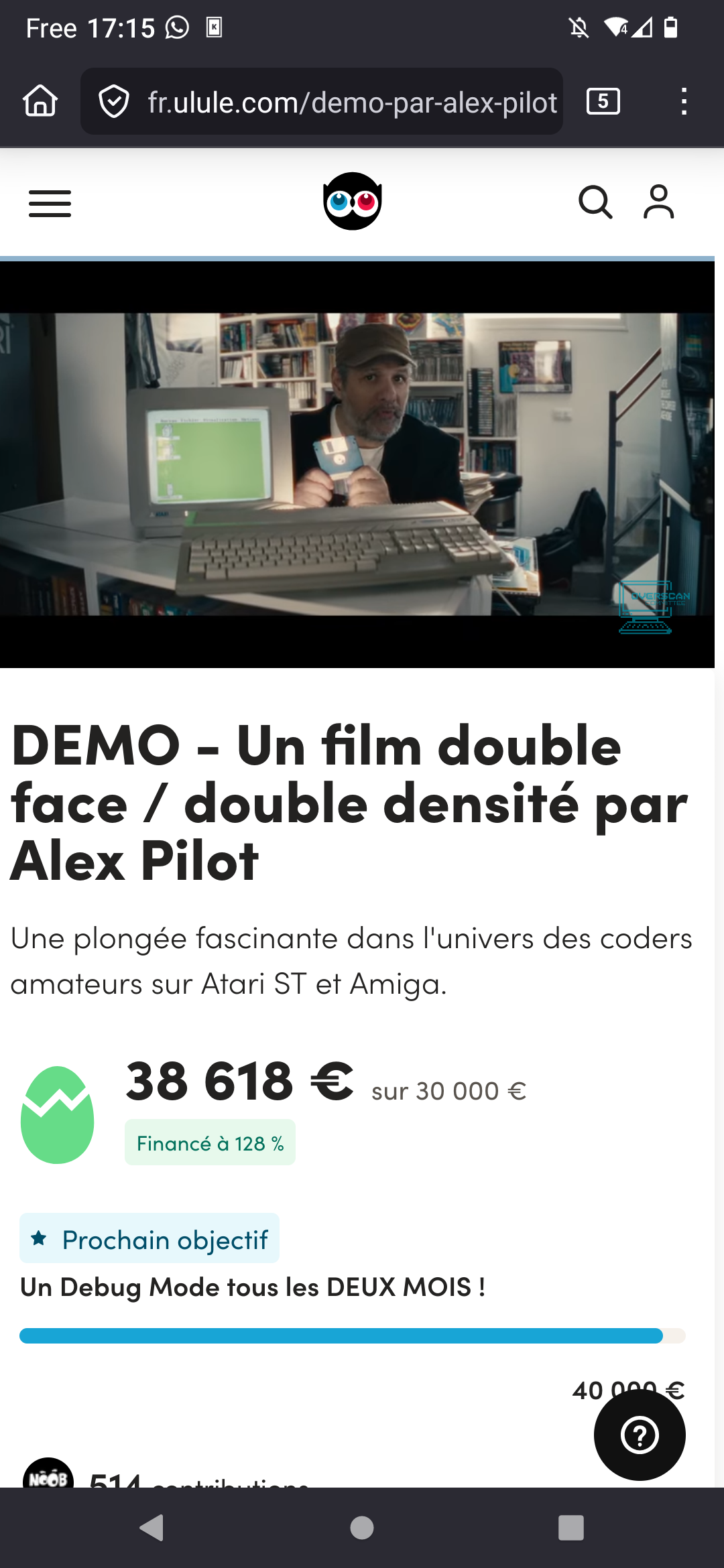Viewport: 724px width, 1568px height.
Task: Open the browser overflow menu
Action: tap(683, 102)
